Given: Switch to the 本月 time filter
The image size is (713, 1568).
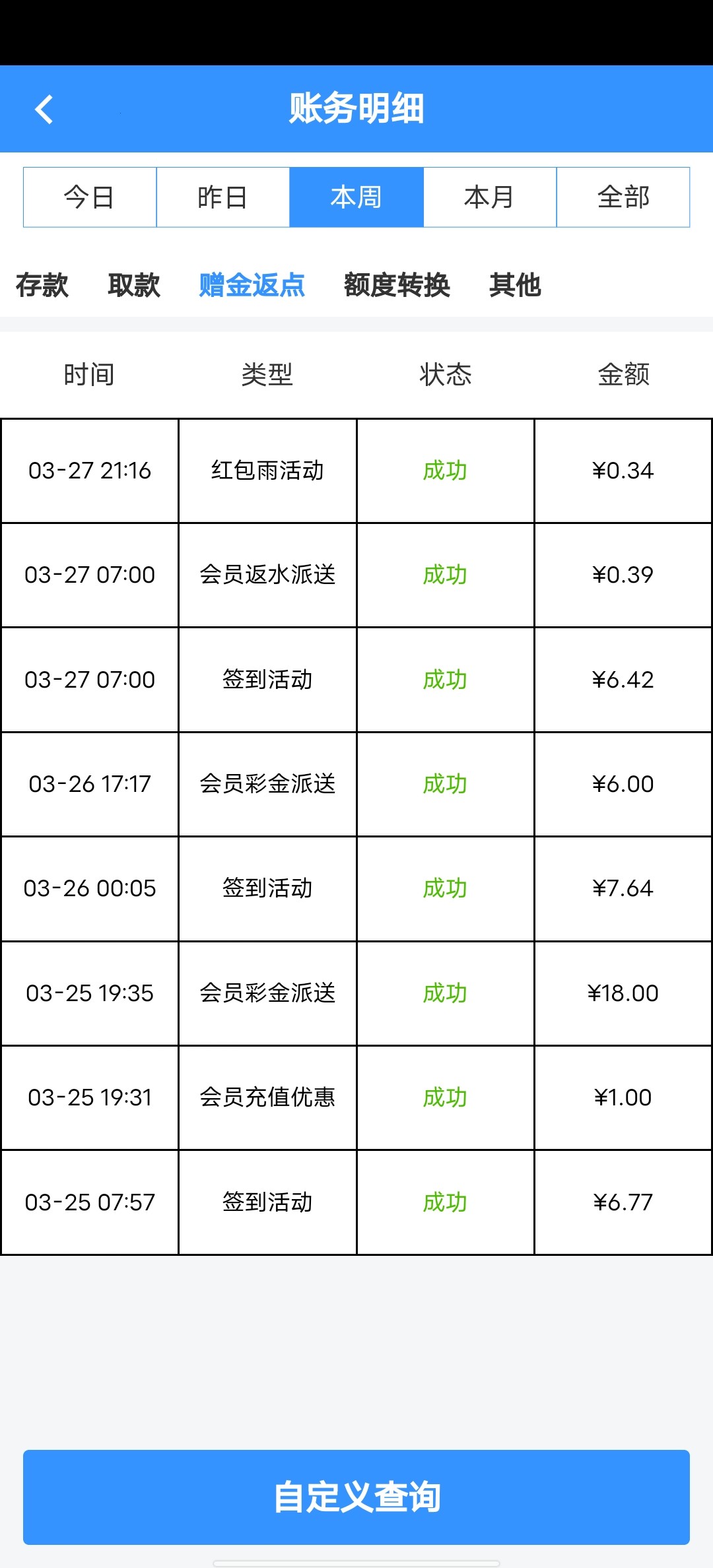Looking at the screenshot, I should (490, 197).
